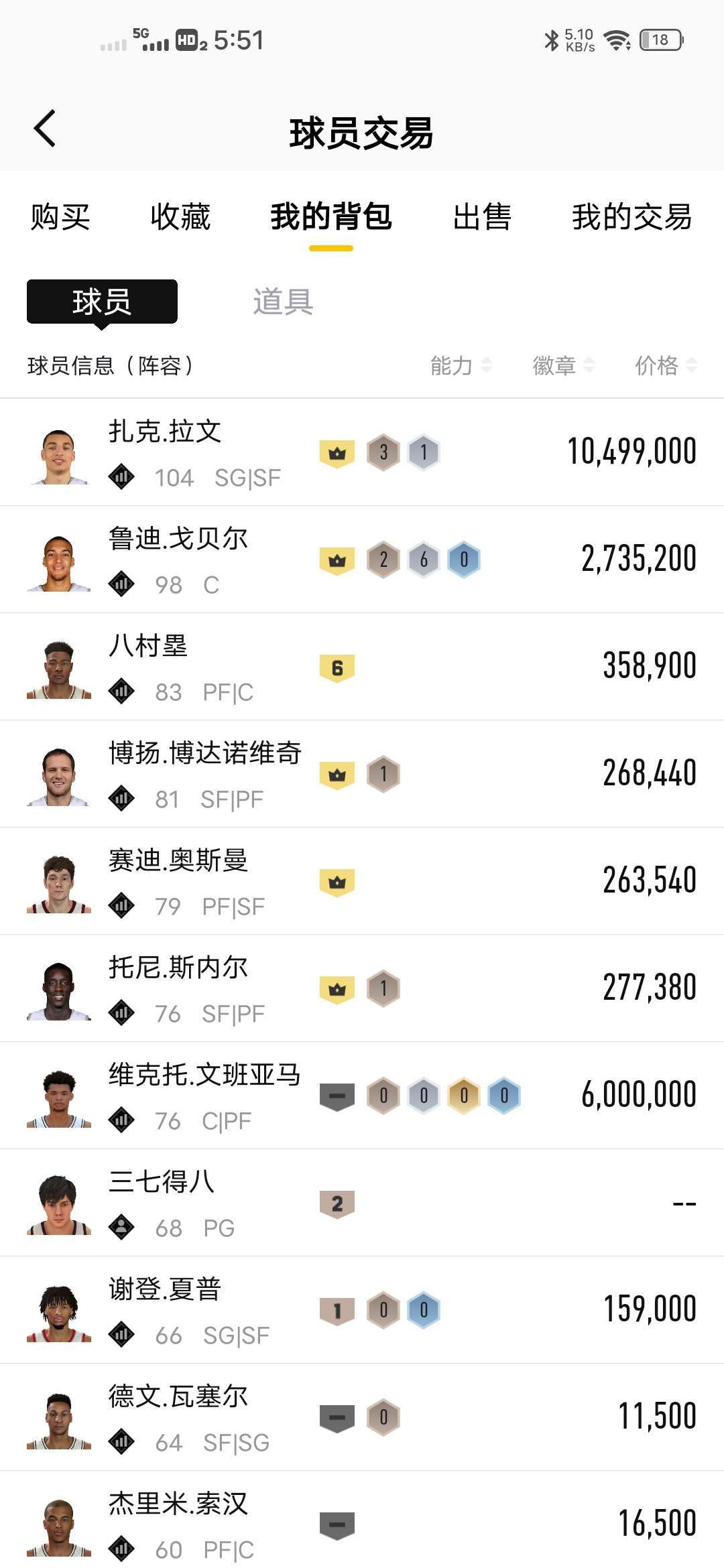Image resolution: width=724 pixels, height=1568 pixels.
Task: Open the 收藏 tab
Action: [x=180, y=217]
